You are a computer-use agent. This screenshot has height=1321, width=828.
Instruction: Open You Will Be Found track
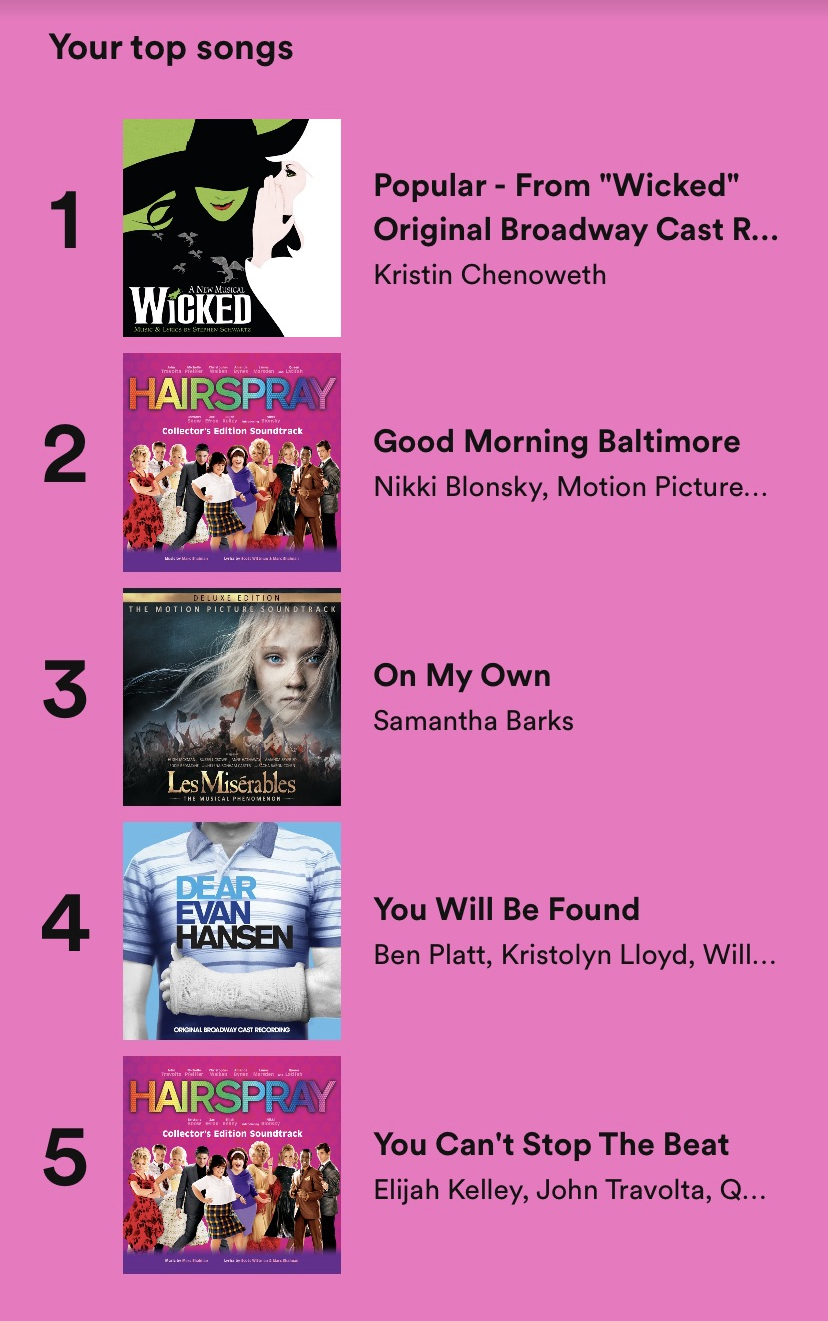click(x=506, y=910)
